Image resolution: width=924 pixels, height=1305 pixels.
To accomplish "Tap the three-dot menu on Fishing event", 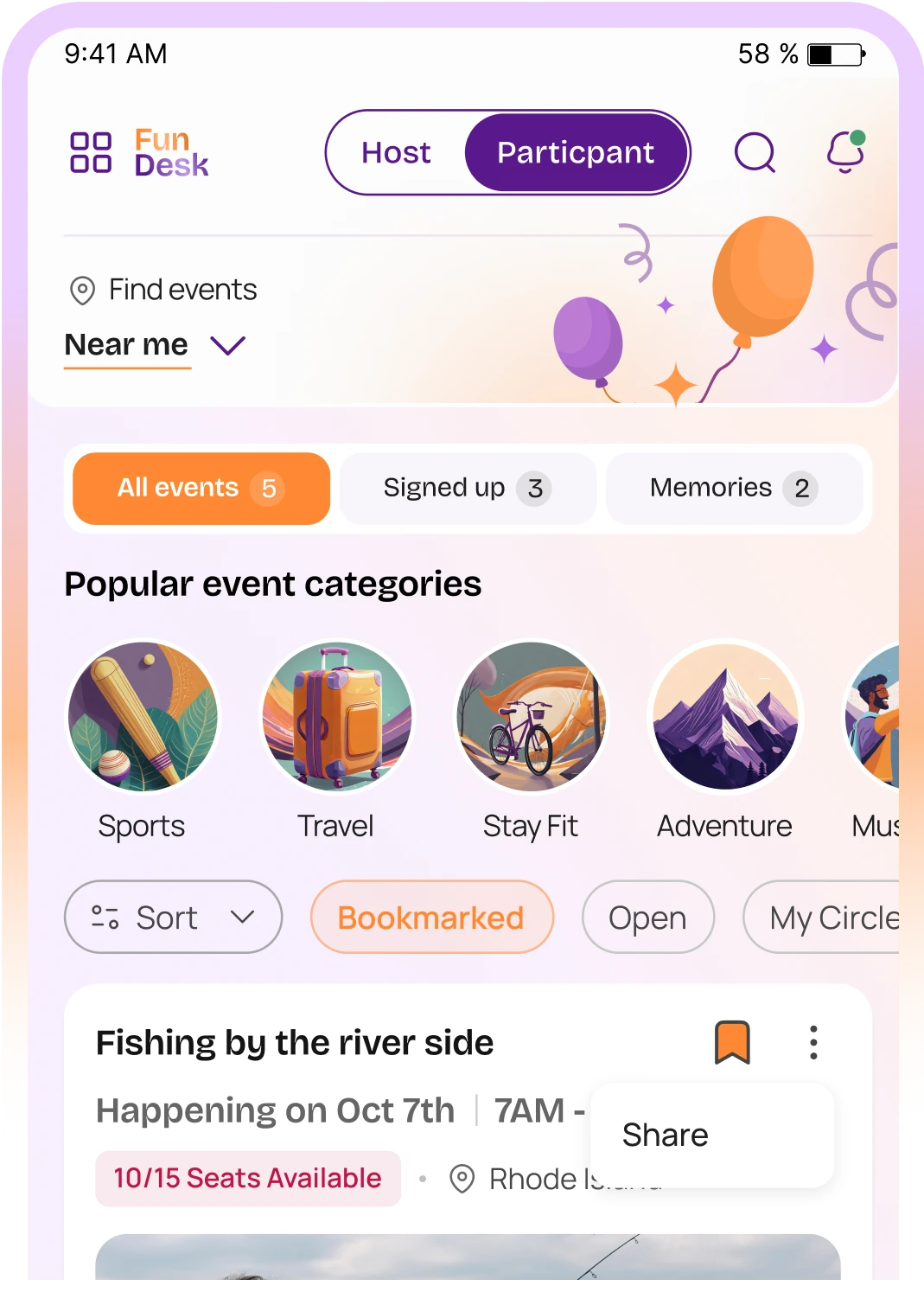I will [812, 1042].
